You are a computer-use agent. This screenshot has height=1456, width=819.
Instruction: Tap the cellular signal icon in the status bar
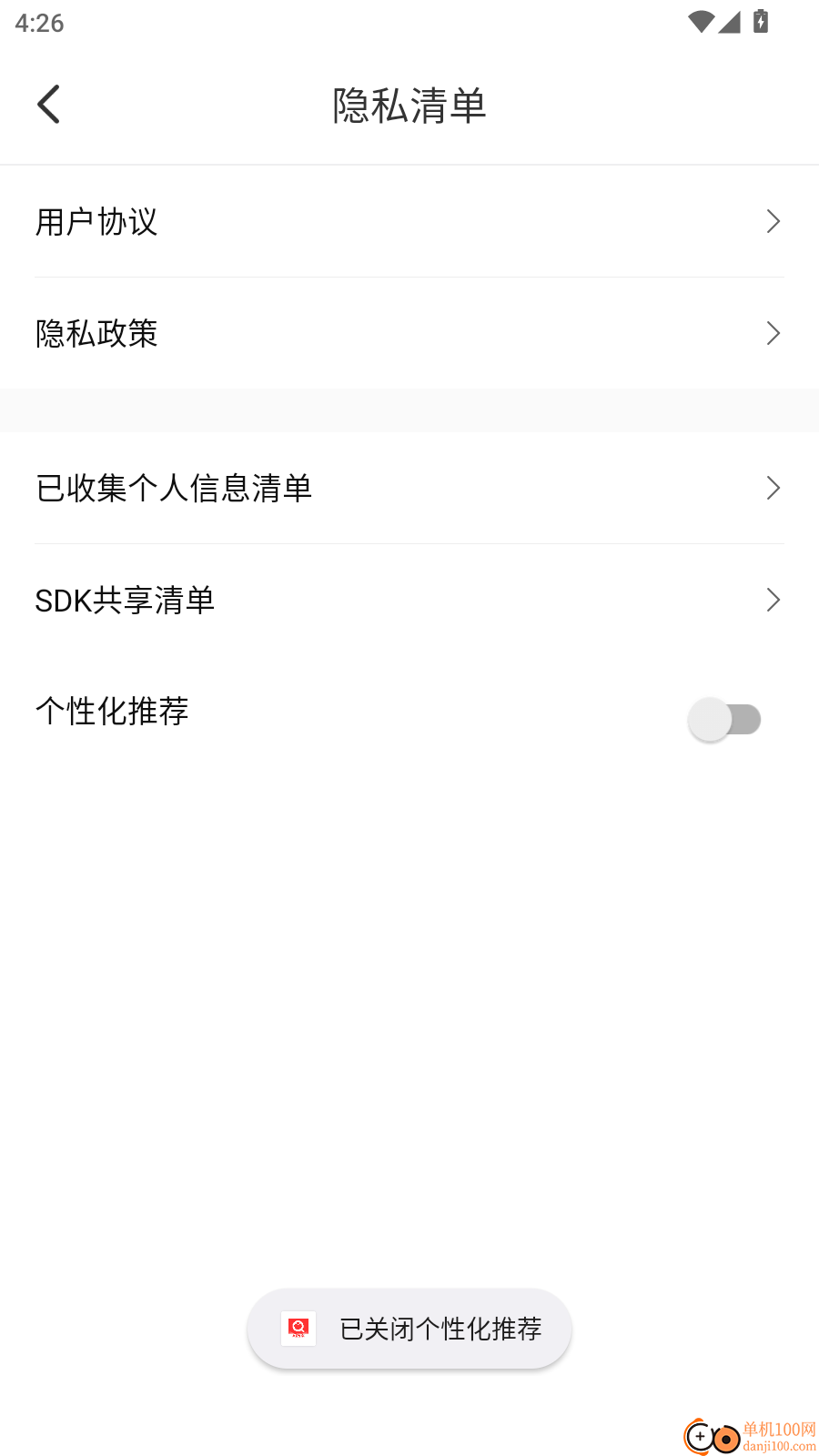pyautogui.click(x=728, y=22)
